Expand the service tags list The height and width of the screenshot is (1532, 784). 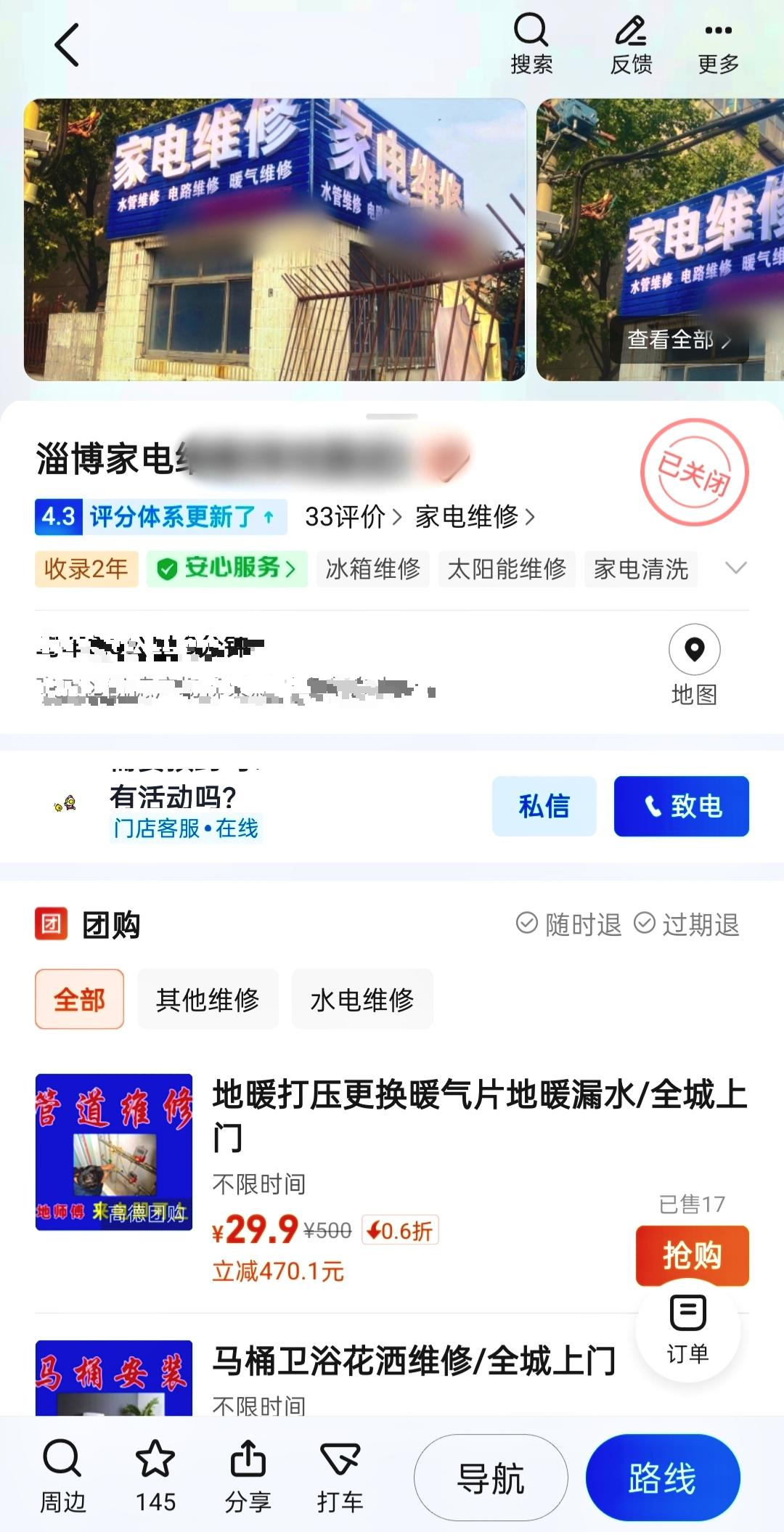click(x=735, y=568)
